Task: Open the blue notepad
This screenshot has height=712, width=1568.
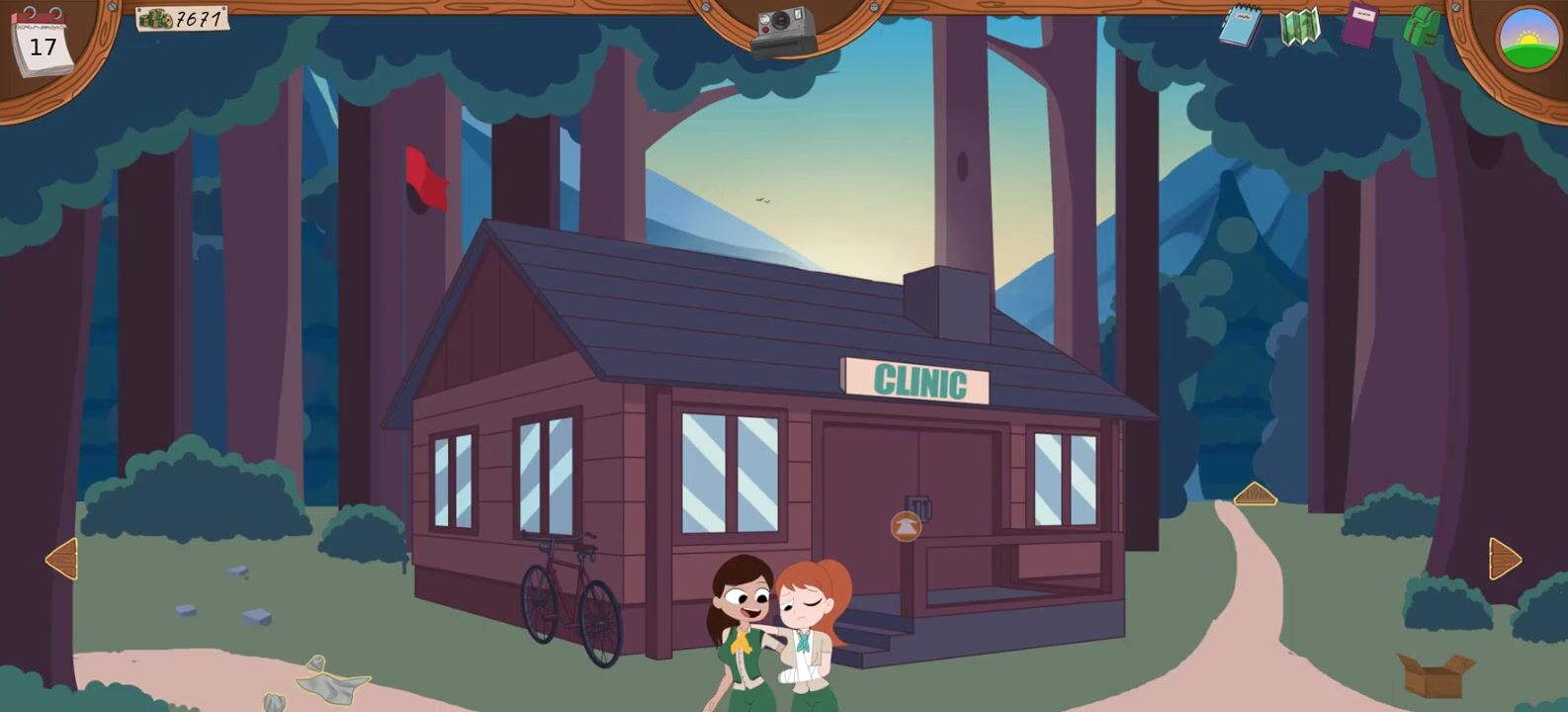Action: [x=1239, y=26]
